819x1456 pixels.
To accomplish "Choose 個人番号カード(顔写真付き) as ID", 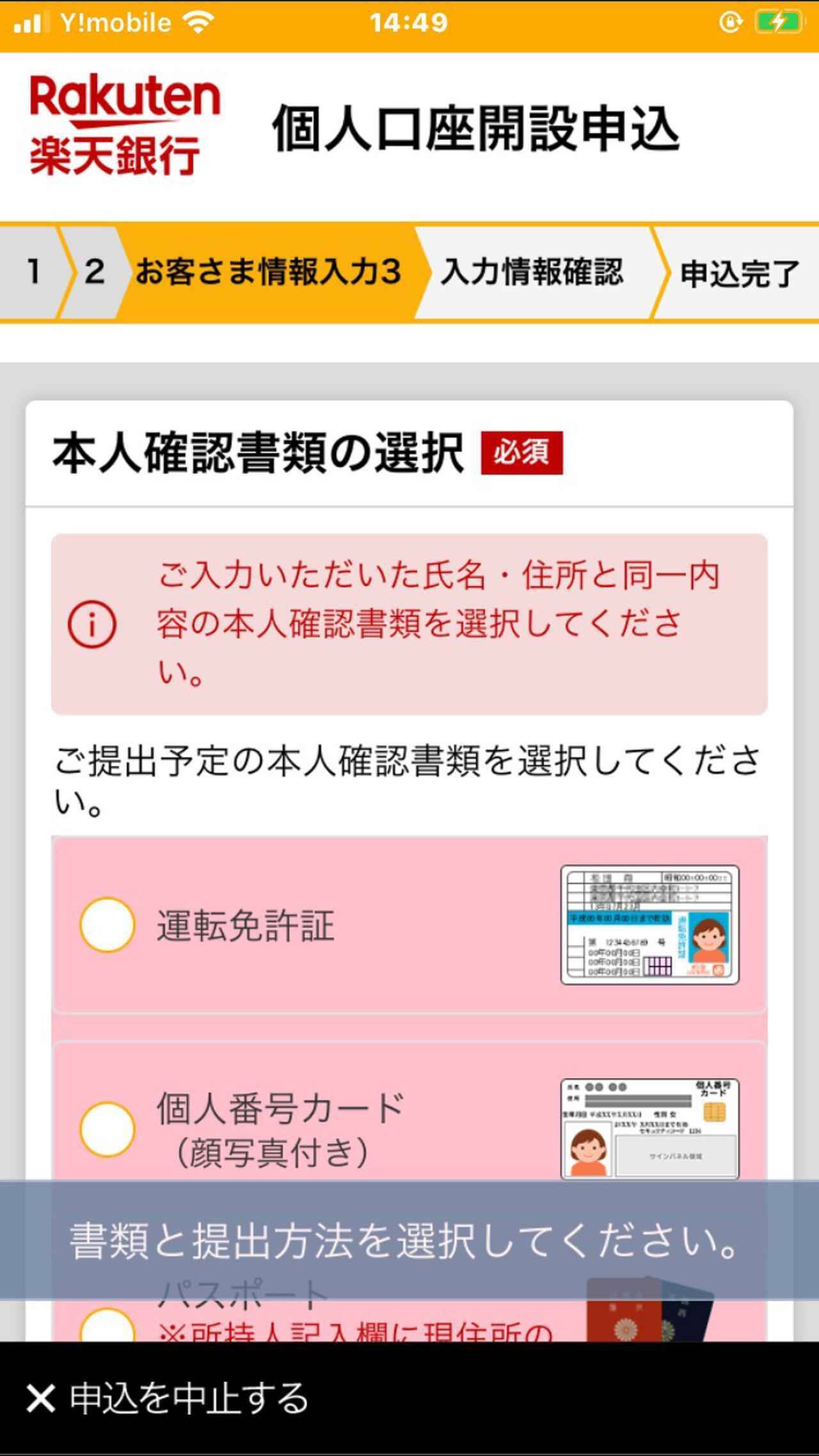I will 107,1129.
